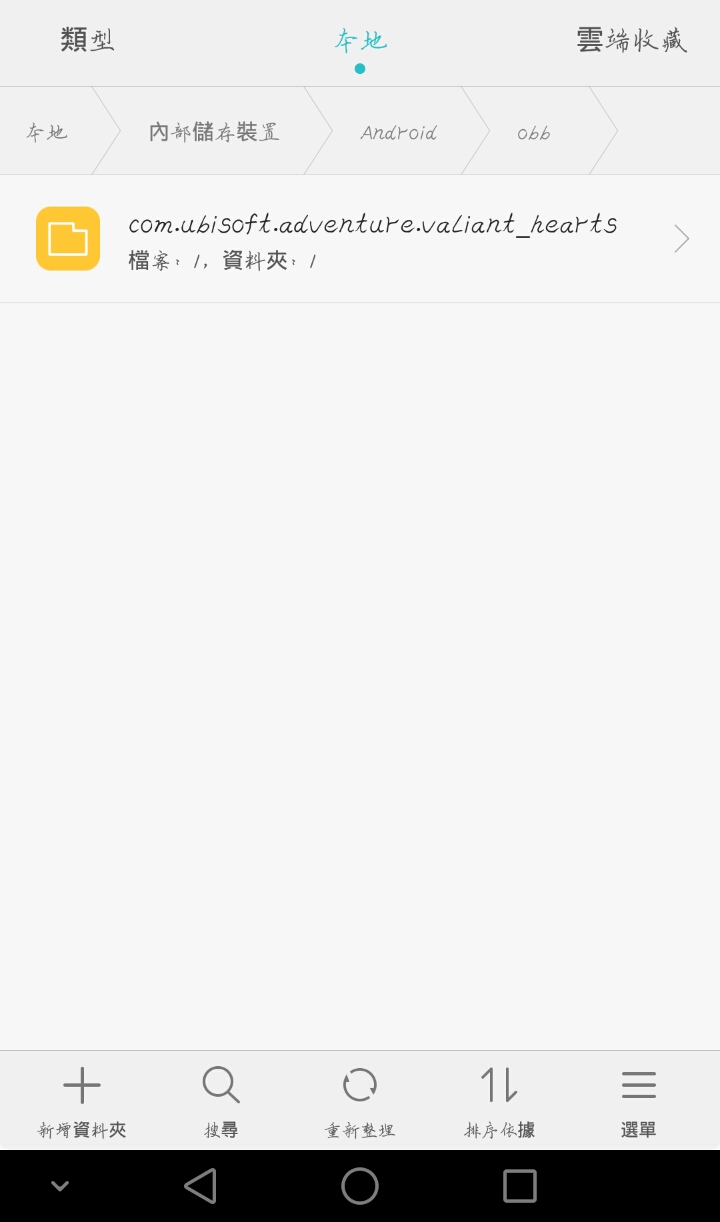Choose sorting via 排序依據
The width and height of the screenshot is (720, 1222).
click(499, 1101)
